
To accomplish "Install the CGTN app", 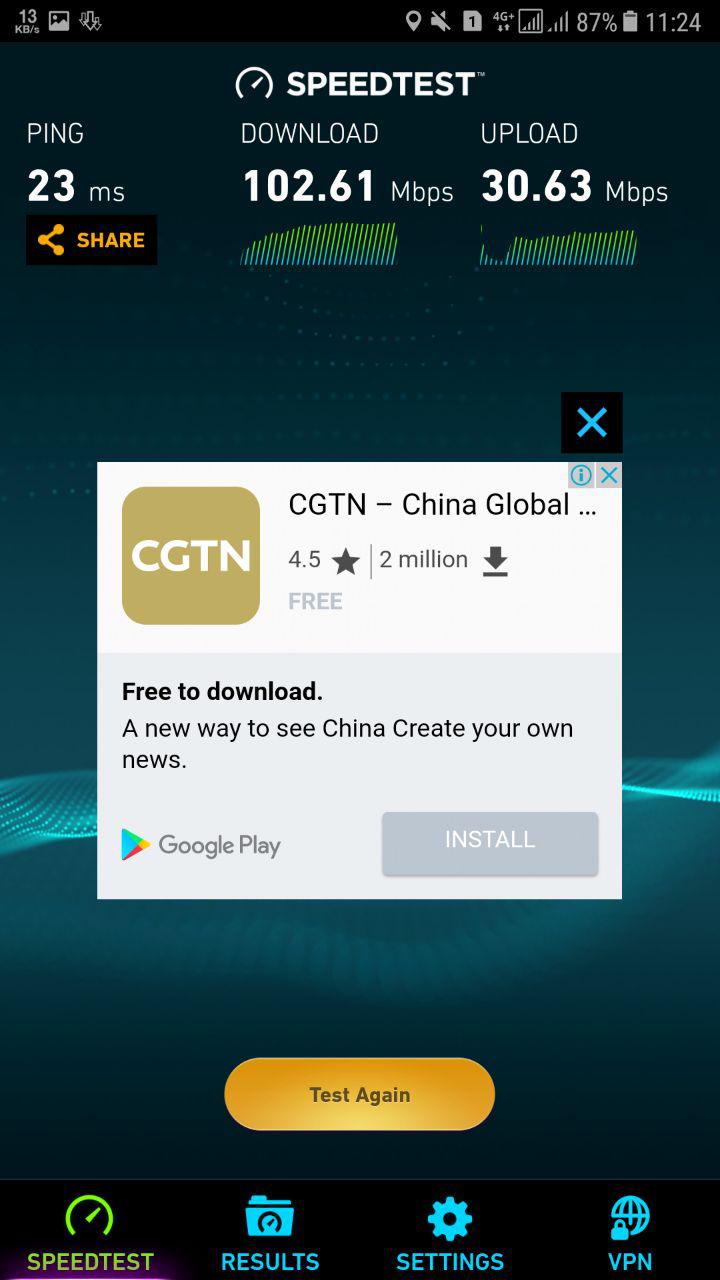I will coord(490,843).
